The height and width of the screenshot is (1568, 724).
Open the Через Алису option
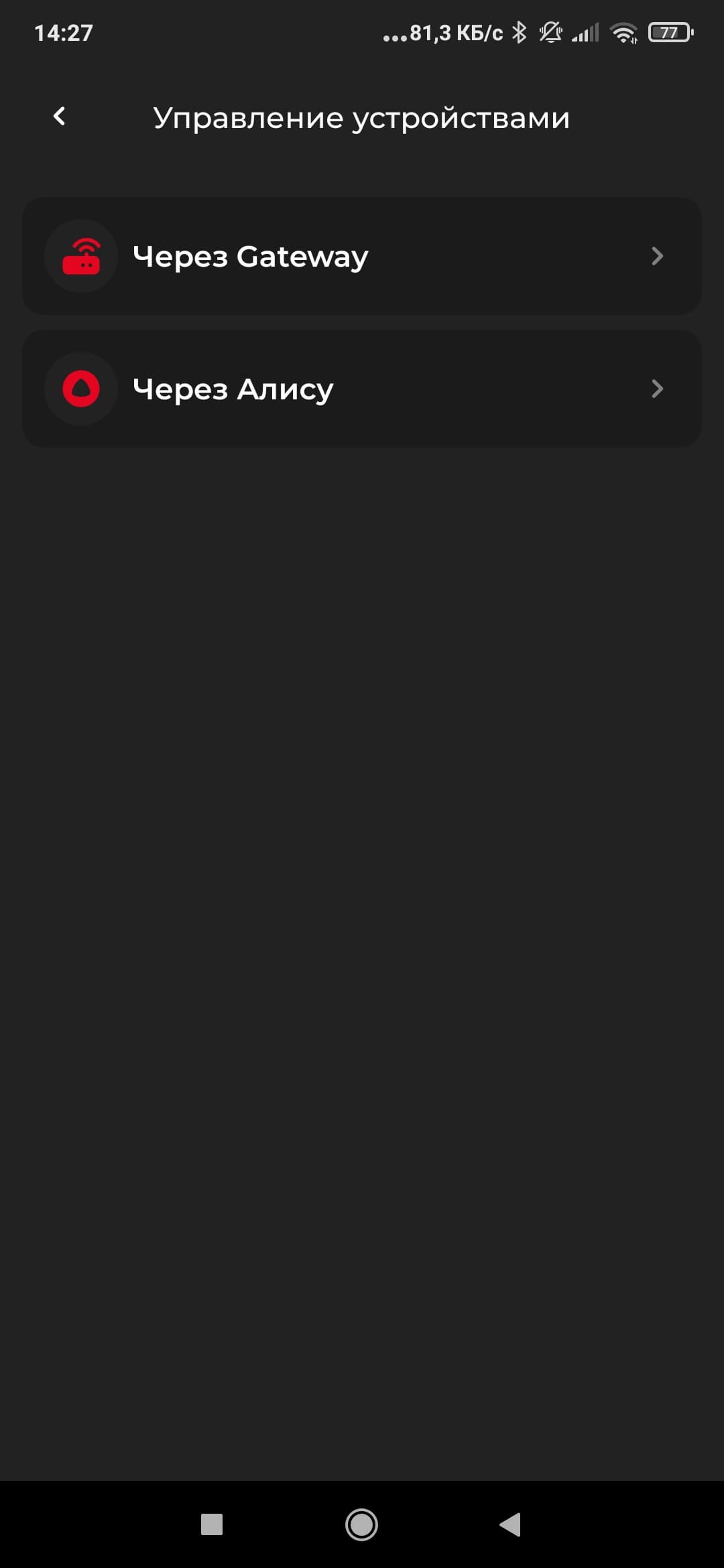click(361, 389)
